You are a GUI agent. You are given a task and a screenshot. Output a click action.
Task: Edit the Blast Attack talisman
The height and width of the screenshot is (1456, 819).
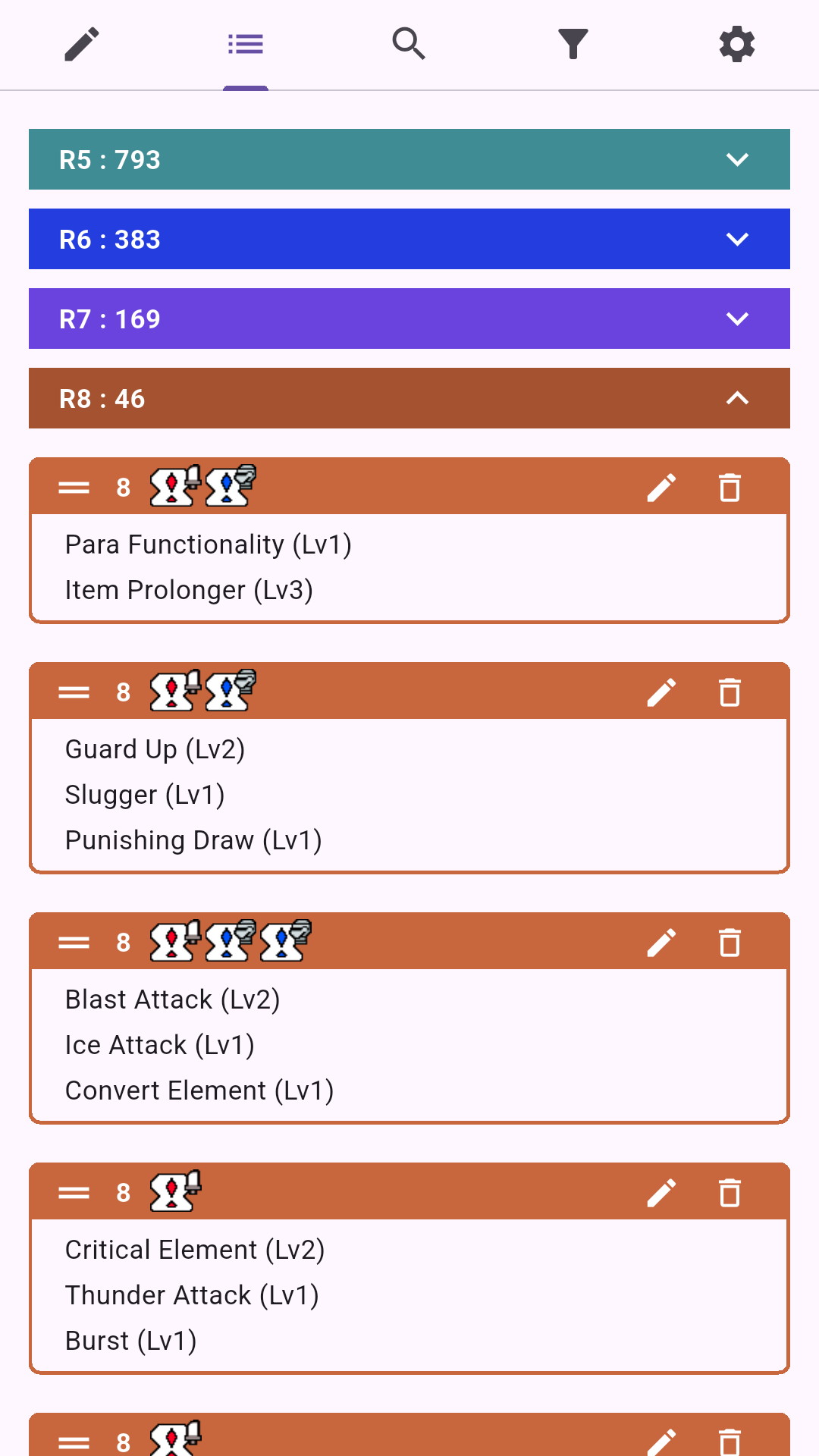click(661, 943)
